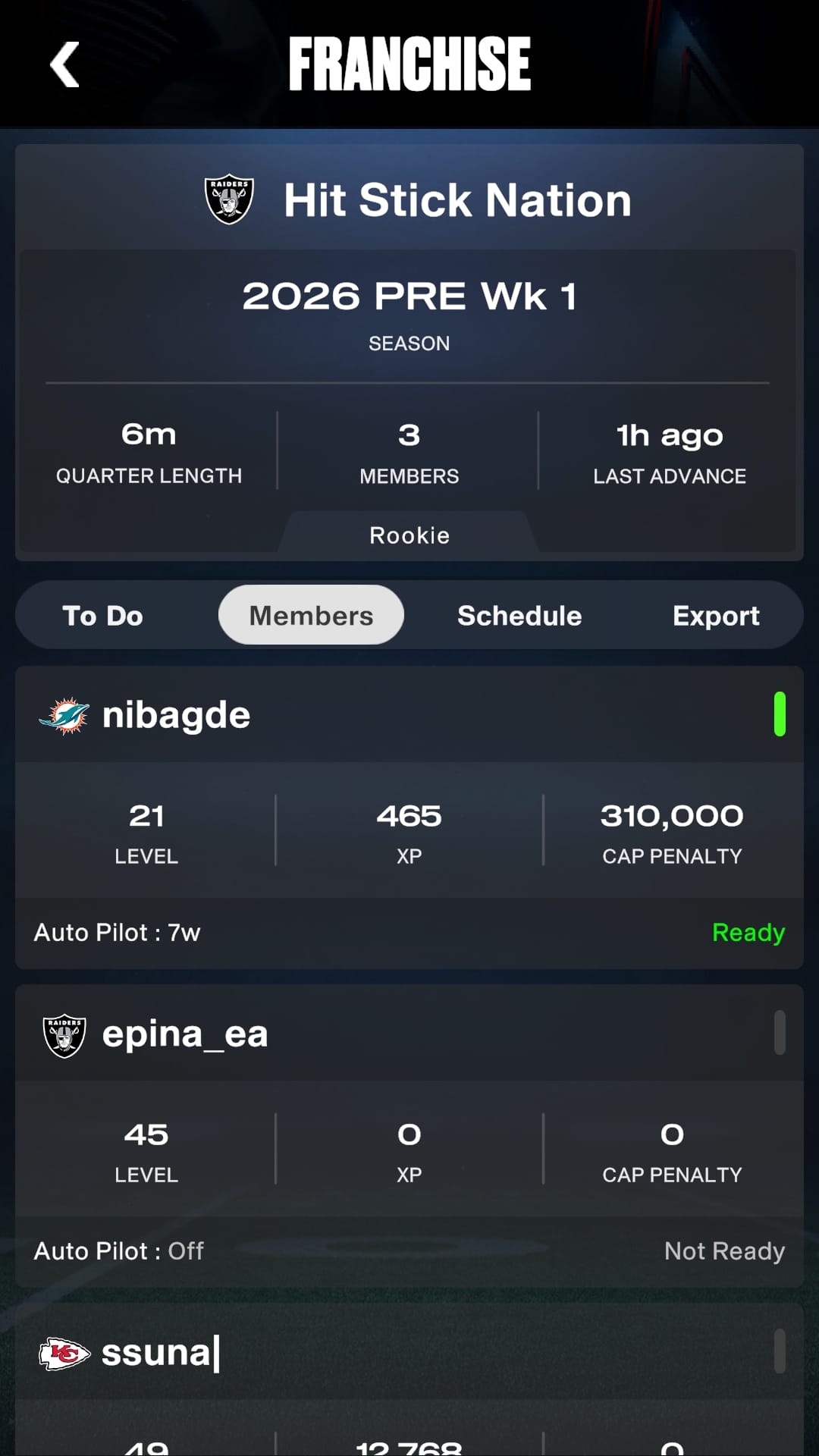This screenshot has height=1456, width=819.
Task: Switch to the To Do tab
Action: click(x=102, y=616)
